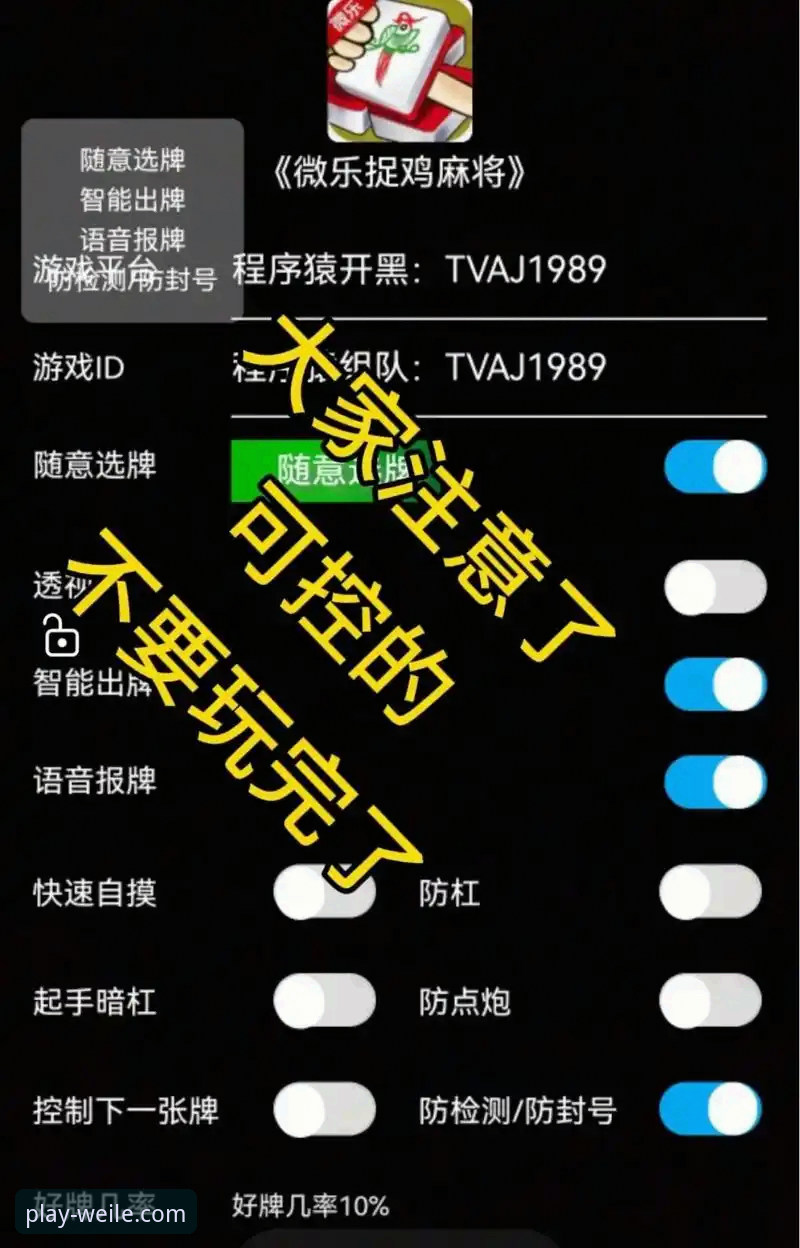The width and height of the screenshot is (800, 1248).
Task: Enable the 透视 toggle switch
Action: click(714, 588)
